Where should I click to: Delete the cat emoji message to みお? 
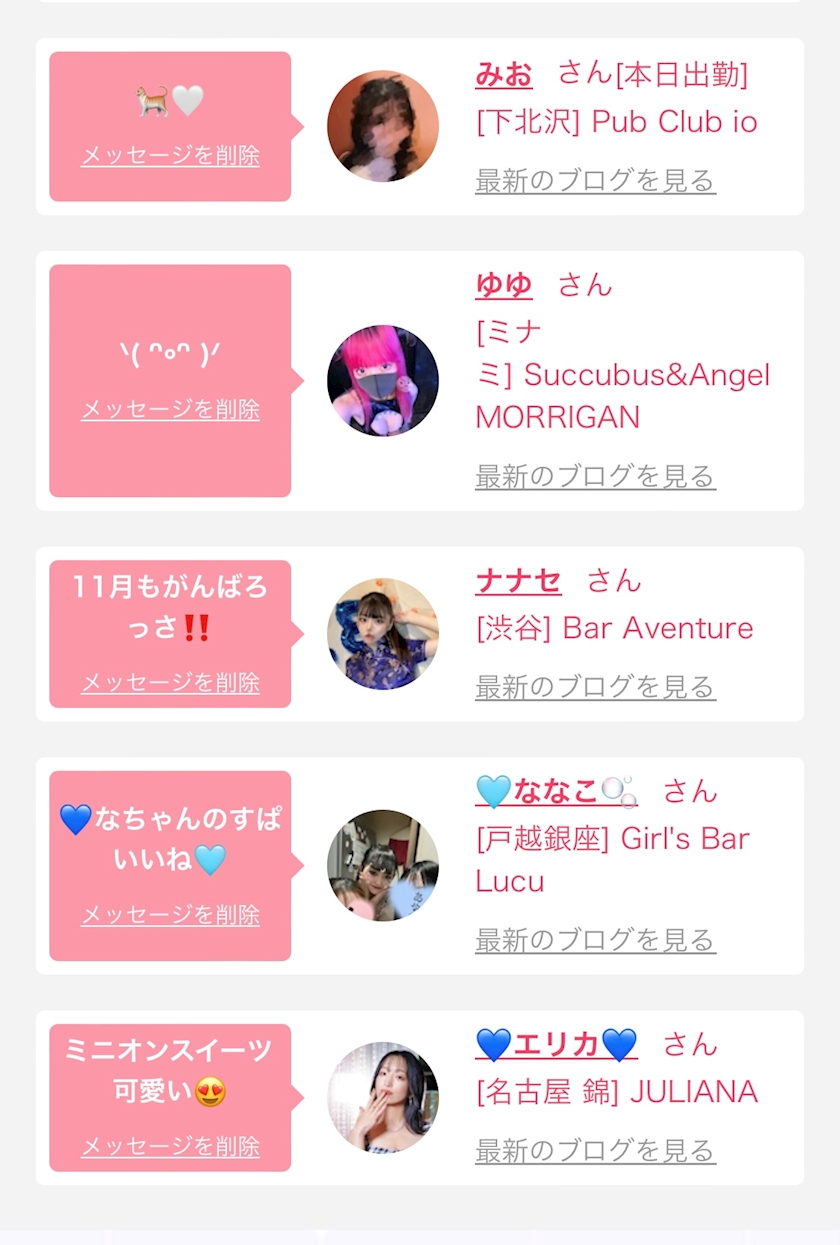click(x=170, y=156)
